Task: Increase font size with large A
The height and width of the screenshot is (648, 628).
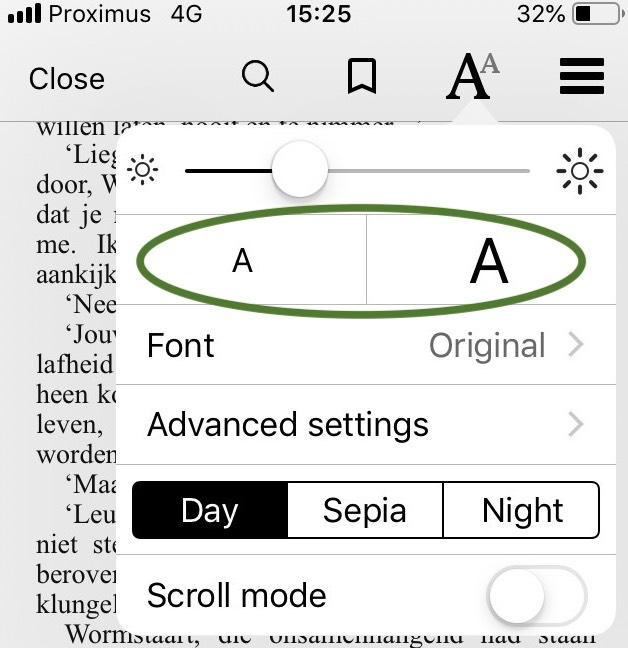Action: 489,261
